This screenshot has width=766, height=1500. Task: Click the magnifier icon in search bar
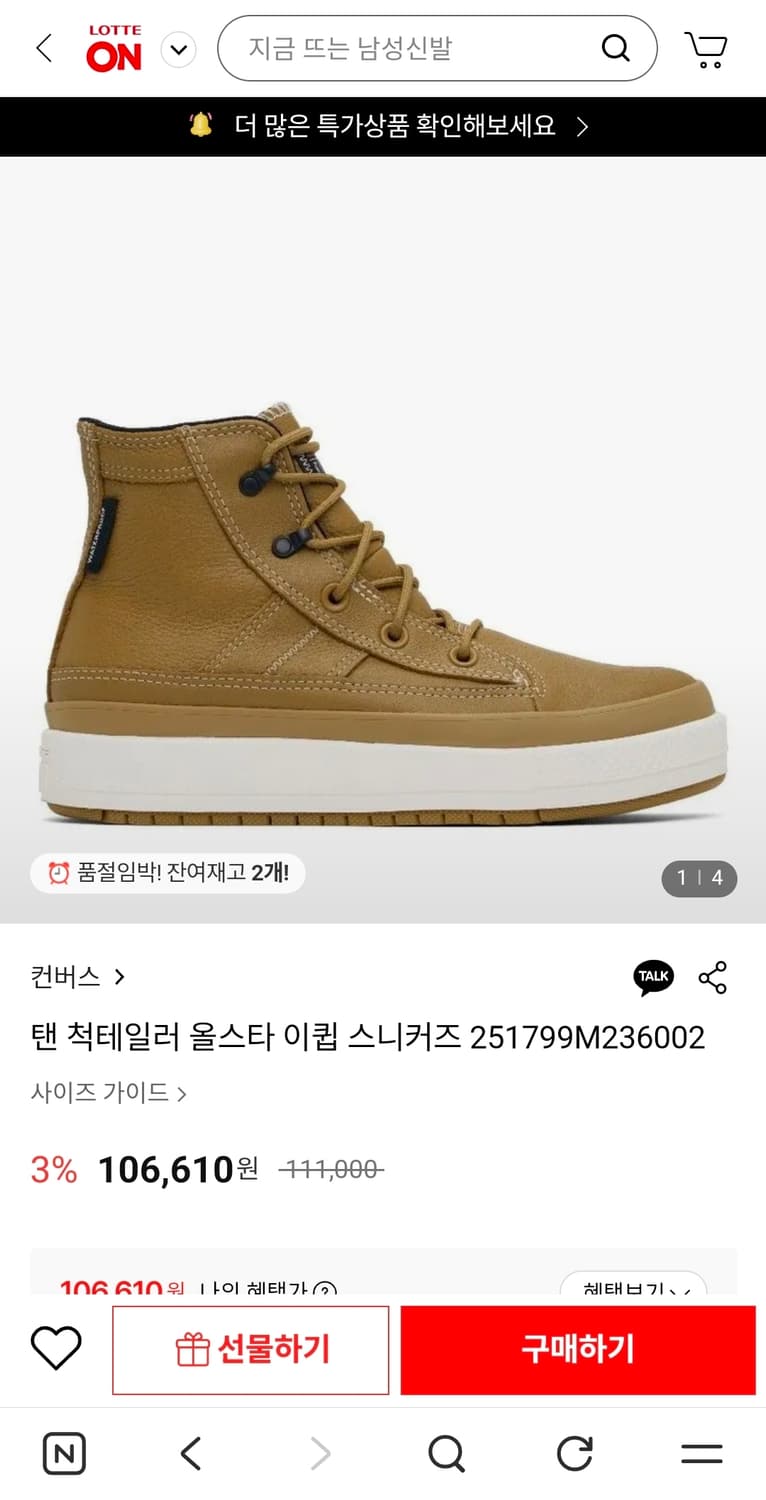coord(616,47)
